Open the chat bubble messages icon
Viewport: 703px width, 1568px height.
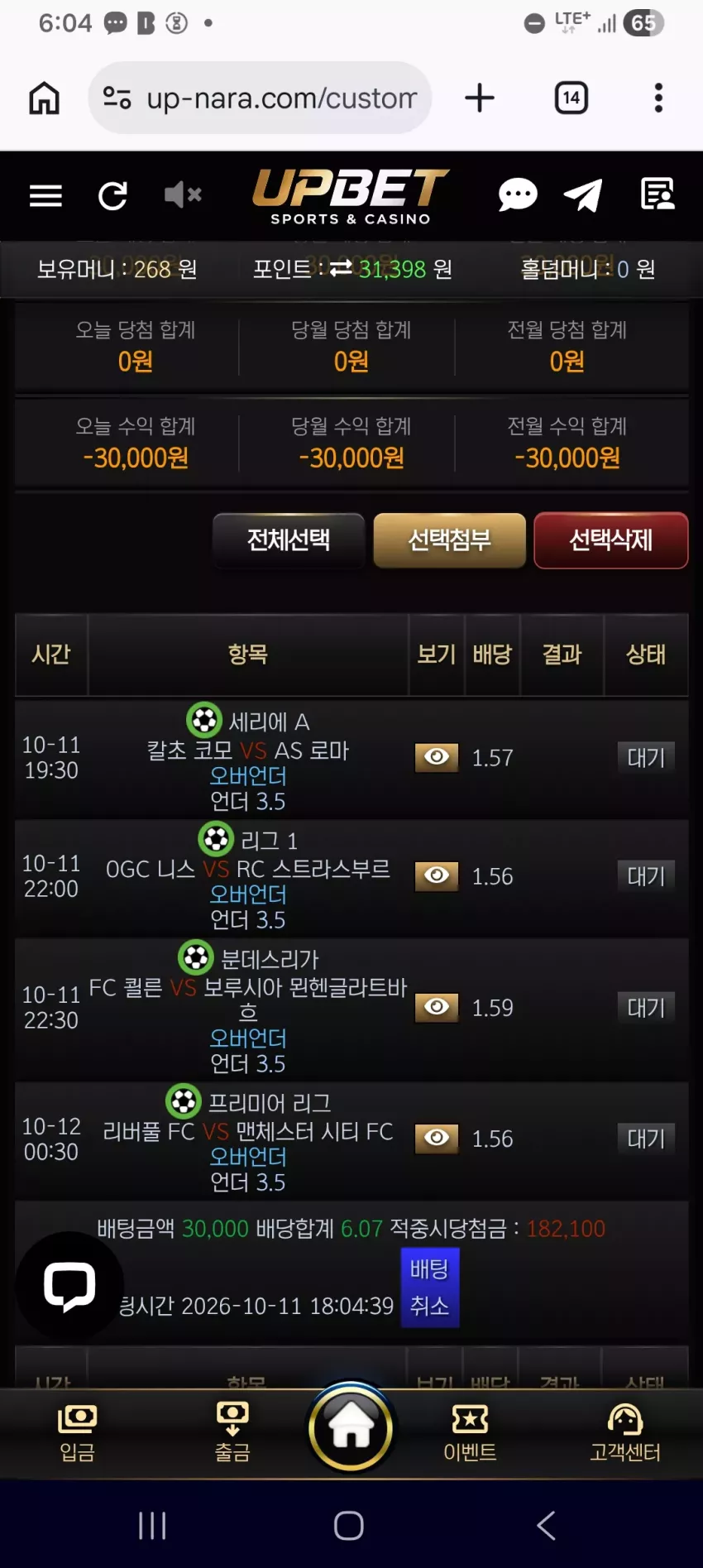[x=518, y=195]
